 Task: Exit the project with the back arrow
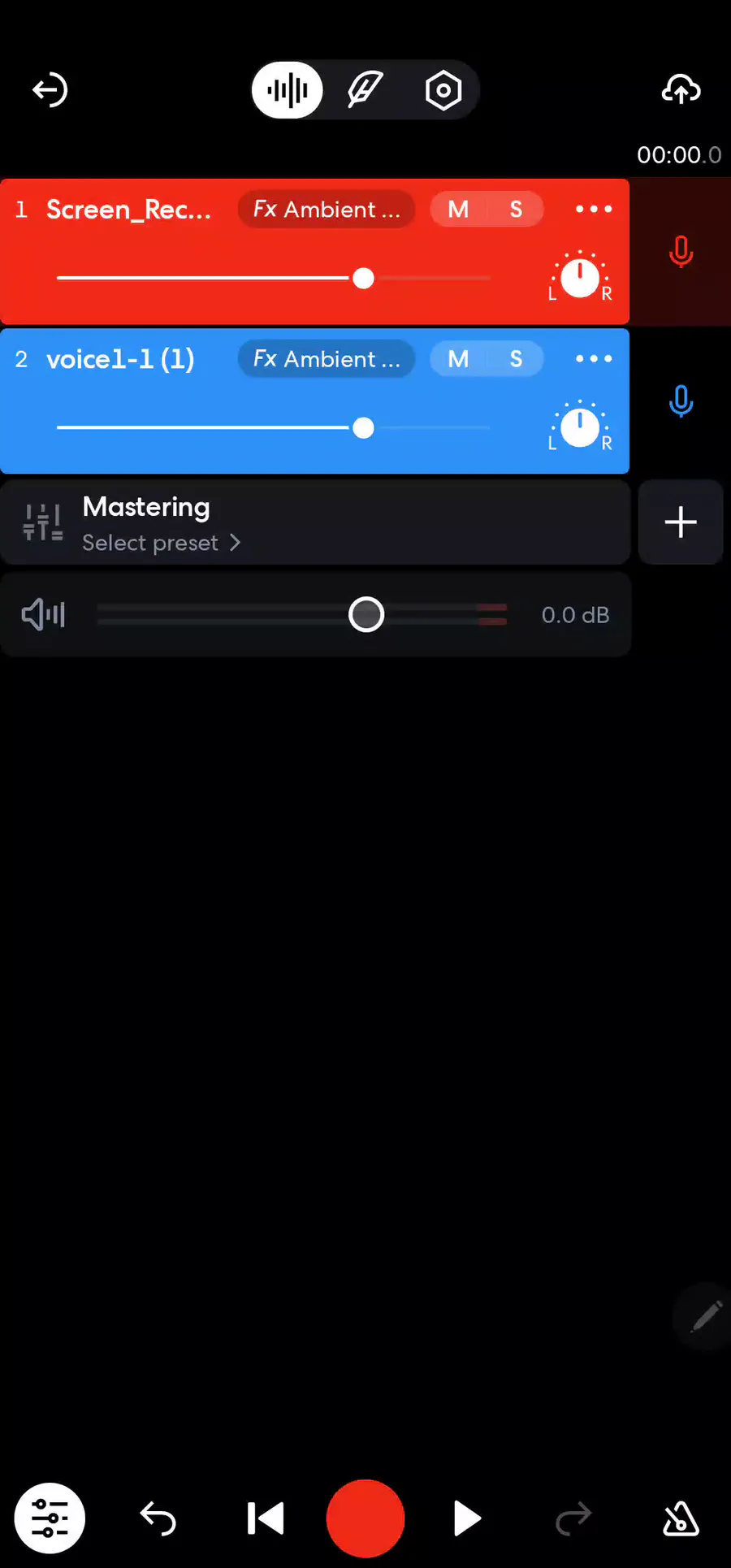click(x=50, y=90)
